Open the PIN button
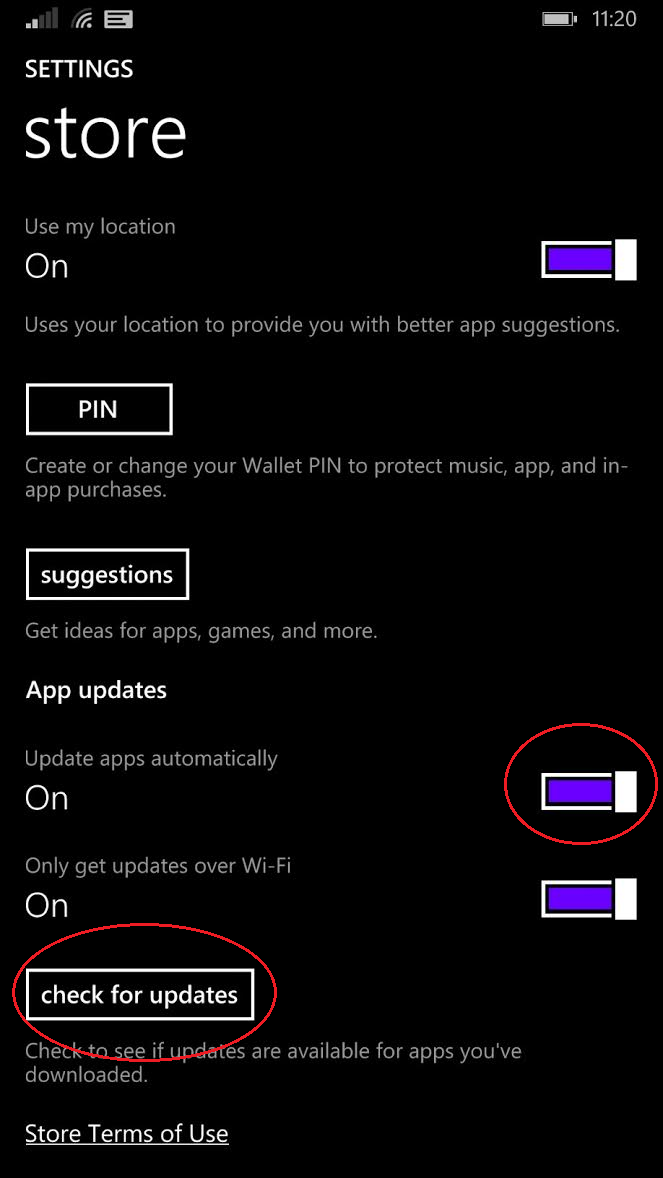Image resolution: width=663 pixels, height=1178 pixels. pos(99,409)
